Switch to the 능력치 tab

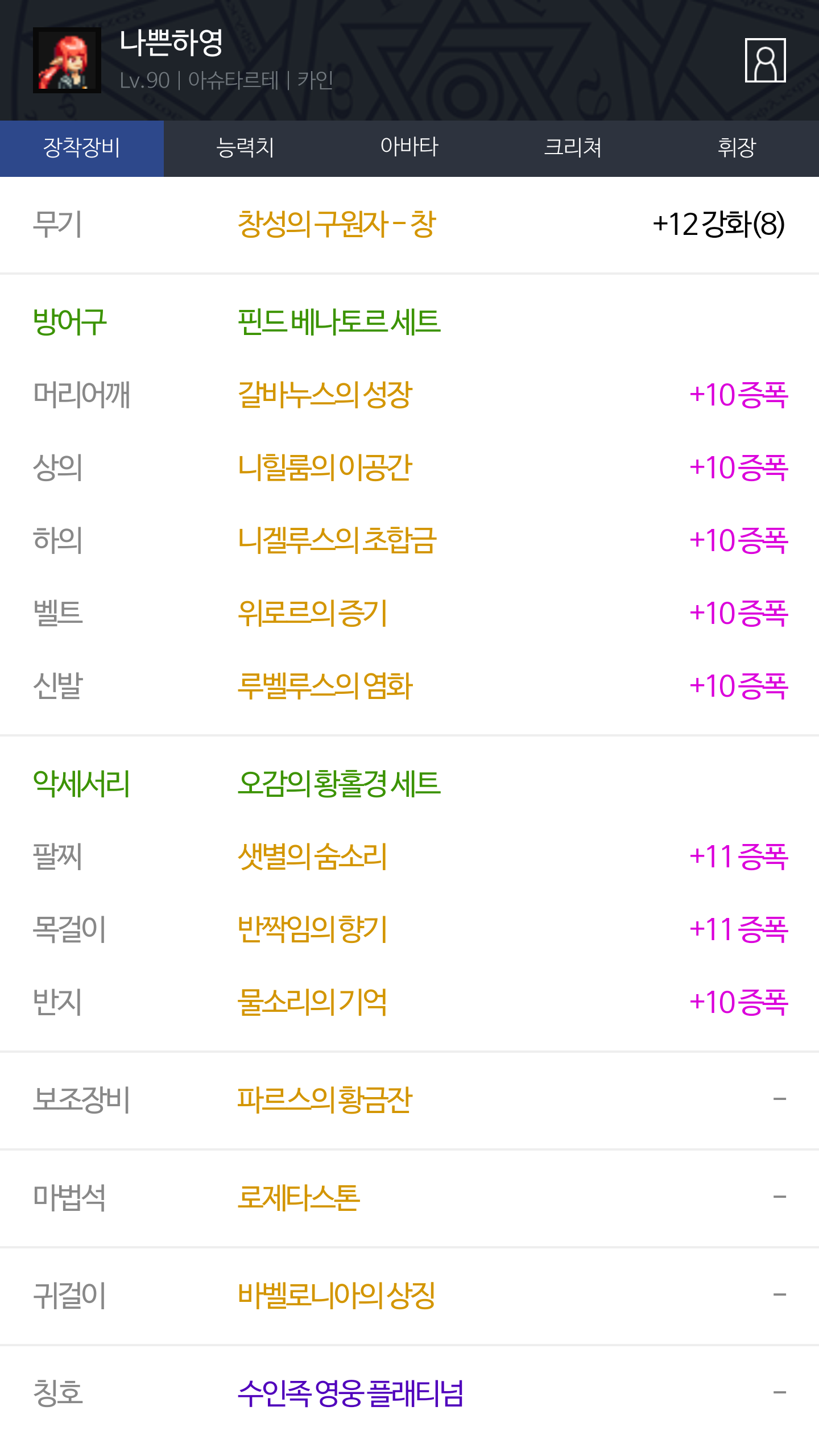246,148
